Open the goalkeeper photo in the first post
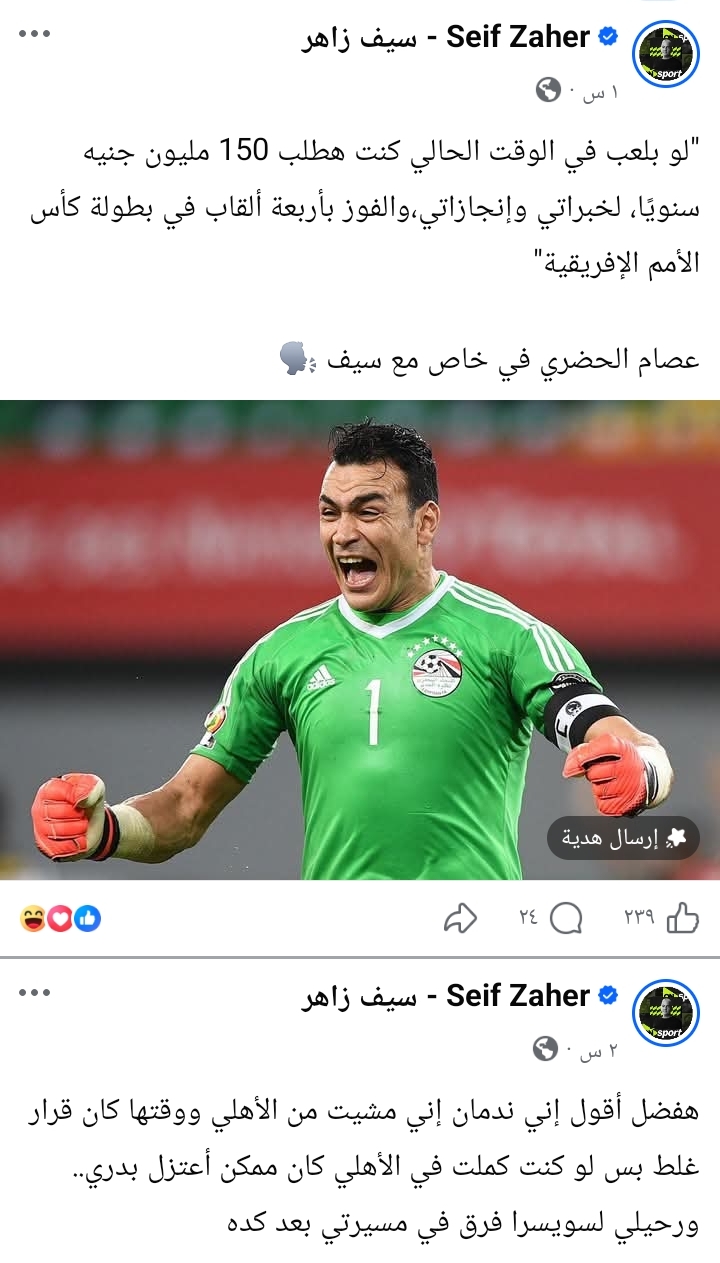This screenshot has height=1263, width=720. (x=360, y=600)
